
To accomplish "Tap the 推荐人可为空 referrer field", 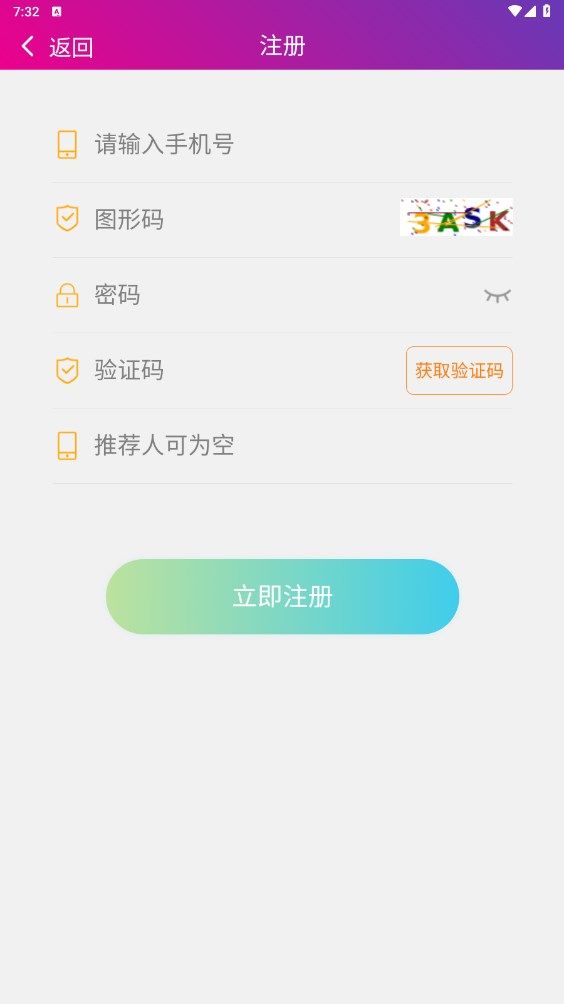I will [303, 446].
